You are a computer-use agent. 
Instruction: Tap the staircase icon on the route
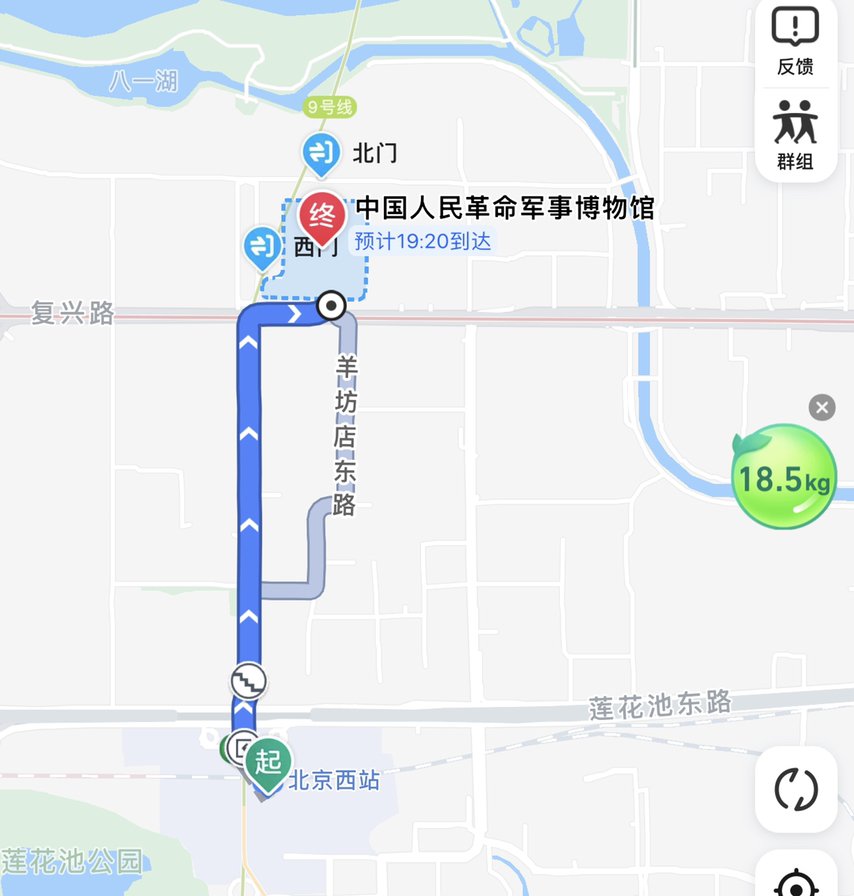pyautogui.click(x=247, y=682)
